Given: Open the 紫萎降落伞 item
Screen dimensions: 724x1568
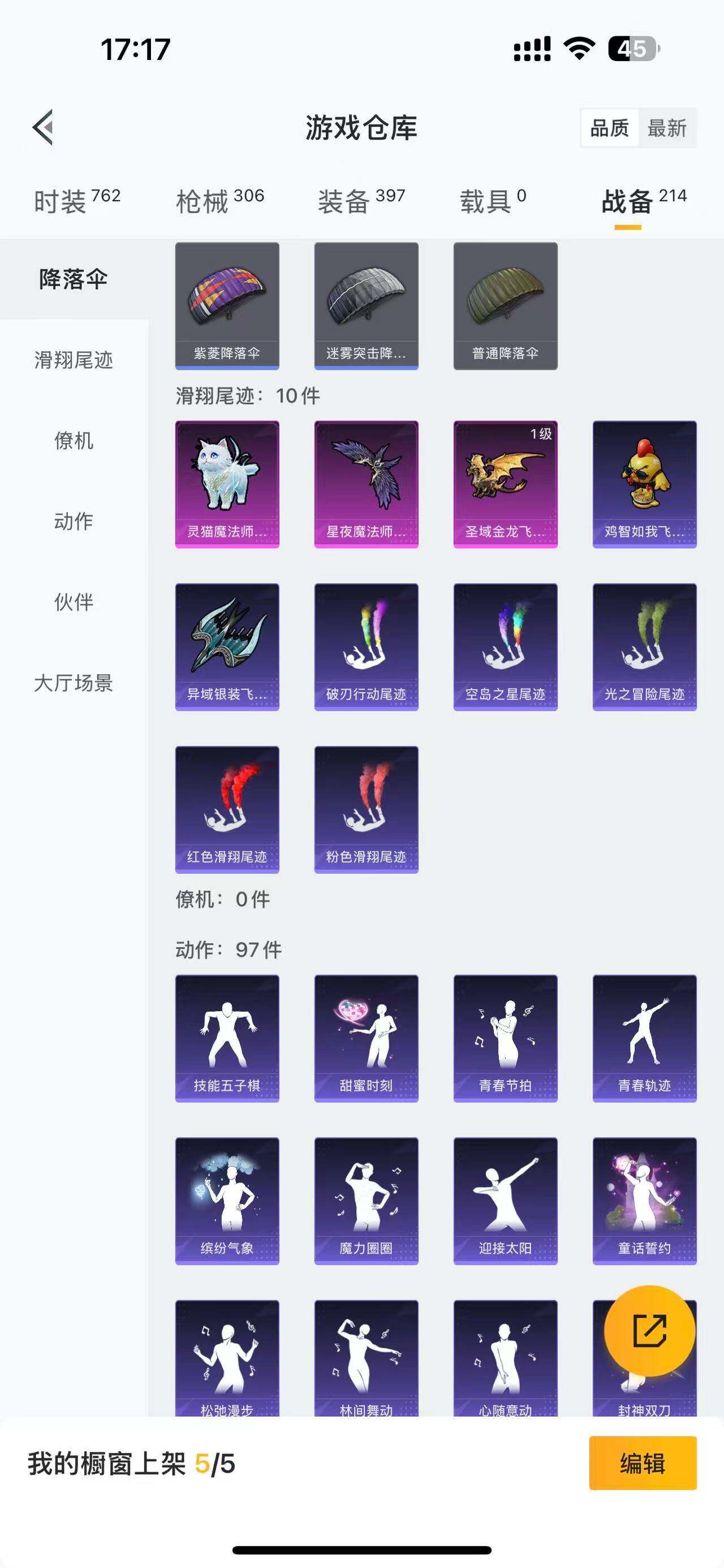Looking at the screenshot, I should point(227,306).
